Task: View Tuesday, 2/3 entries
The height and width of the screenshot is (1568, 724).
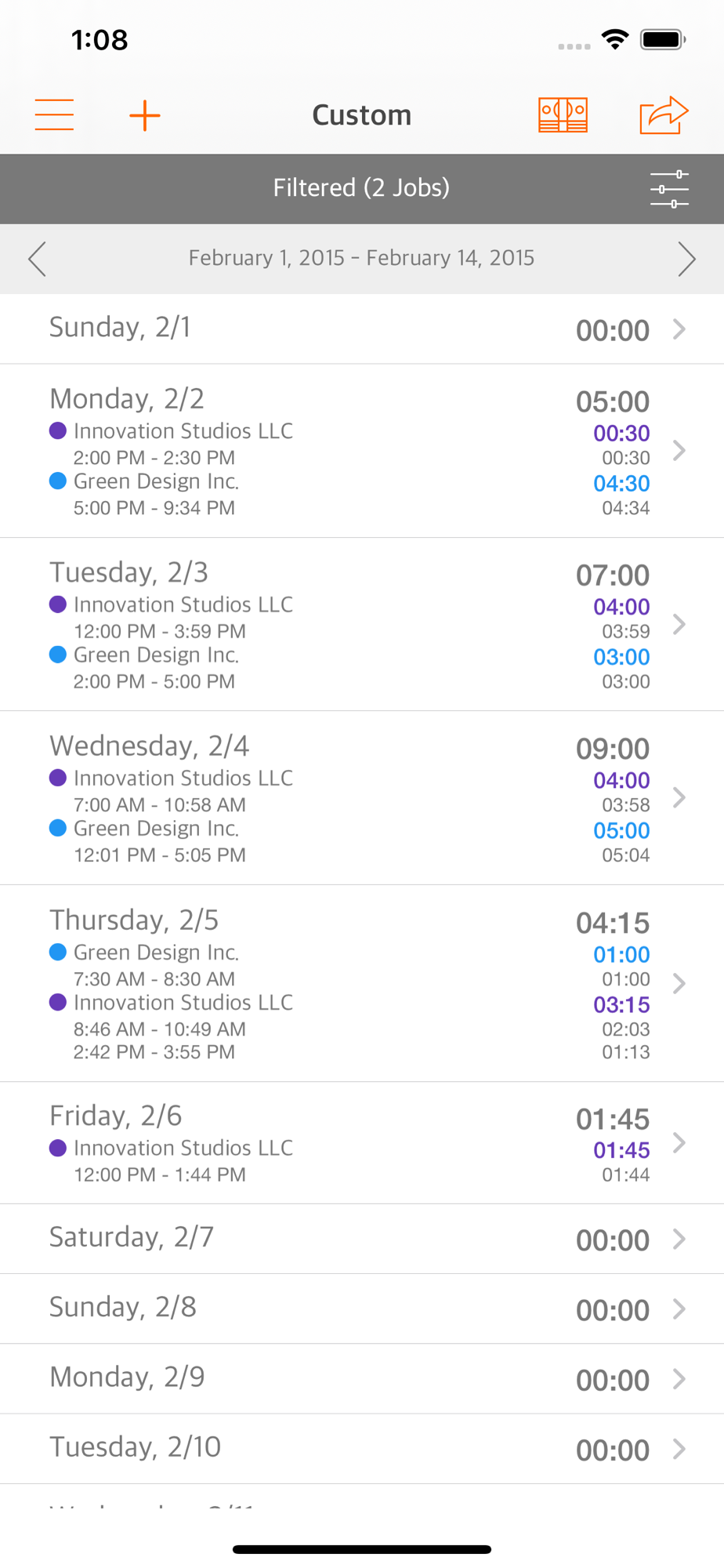Action: (x=362, y=625)
